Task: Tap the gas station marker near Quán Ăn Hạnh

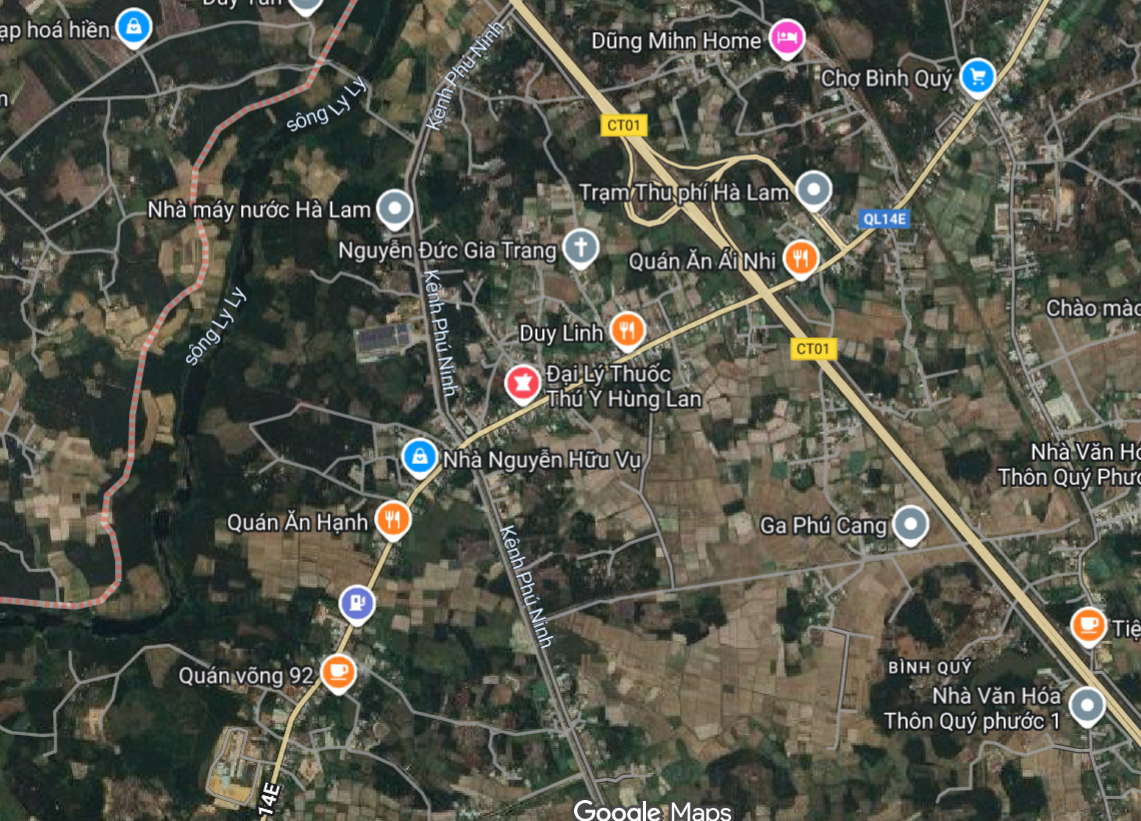Action: [x=357, y=603]
